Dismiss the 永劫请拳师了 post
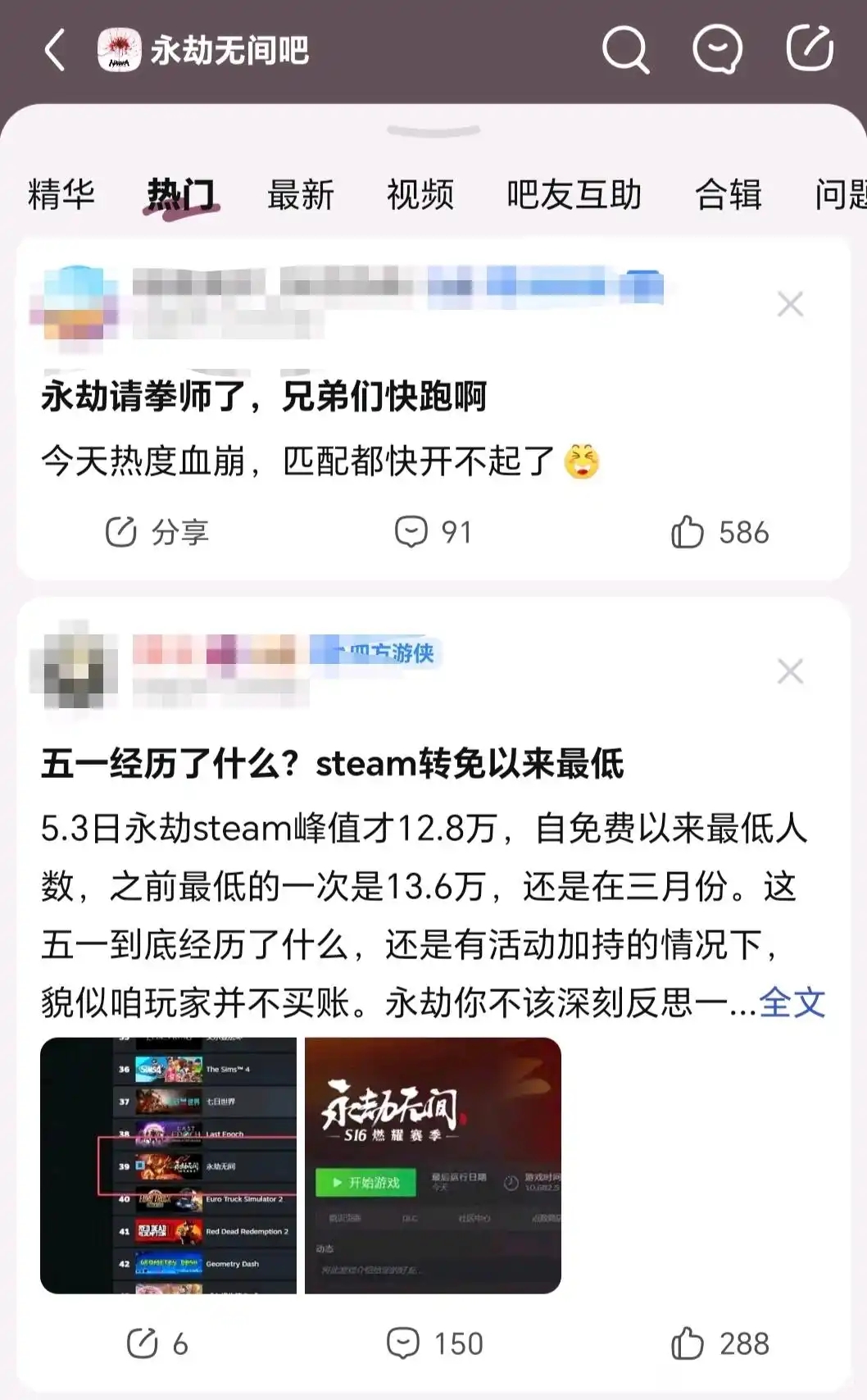867x1400 pixels. pyautogui.click(x=790, y=305)
